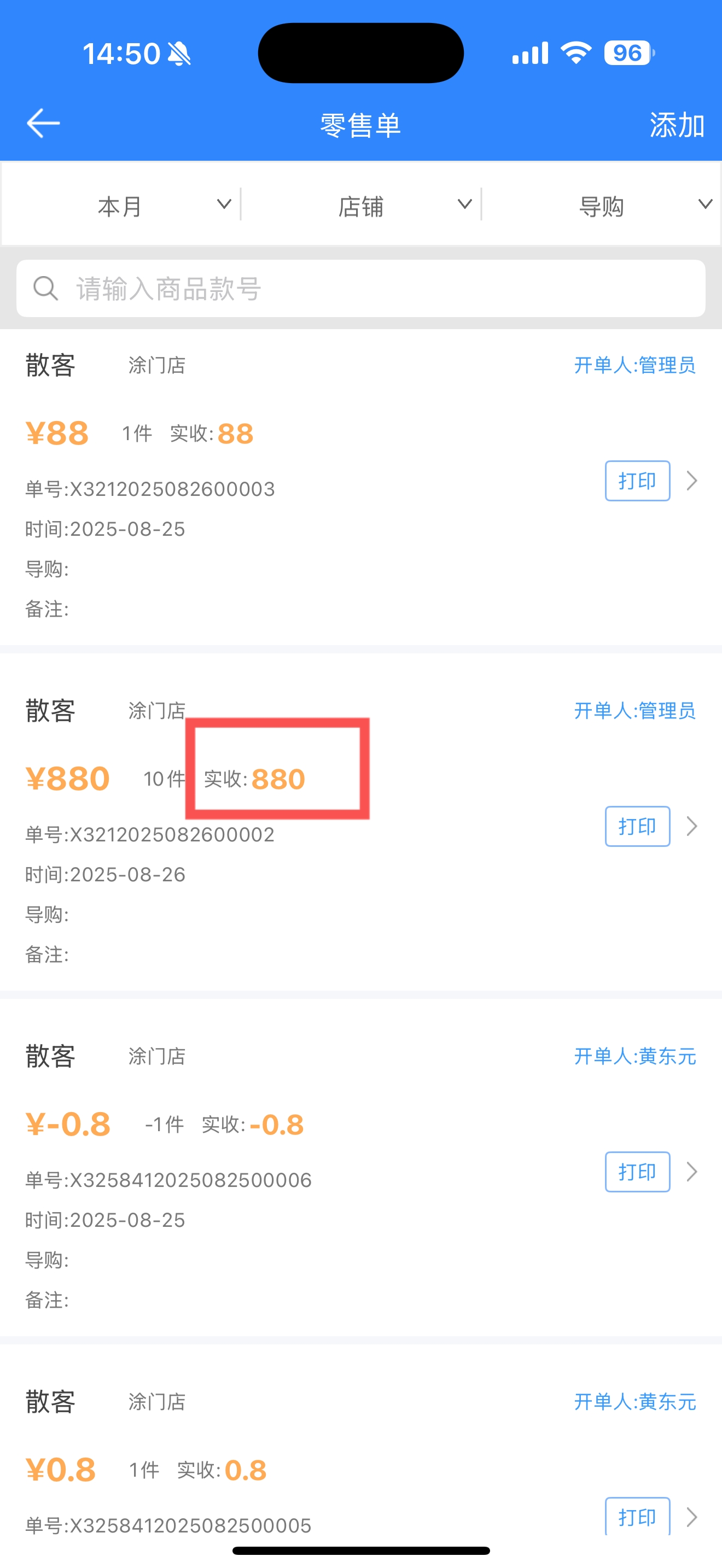Image resolution: width=722 pixels, height=1568 pixels.
Task: Print order X3212025082600003
Action: [637, 481]
